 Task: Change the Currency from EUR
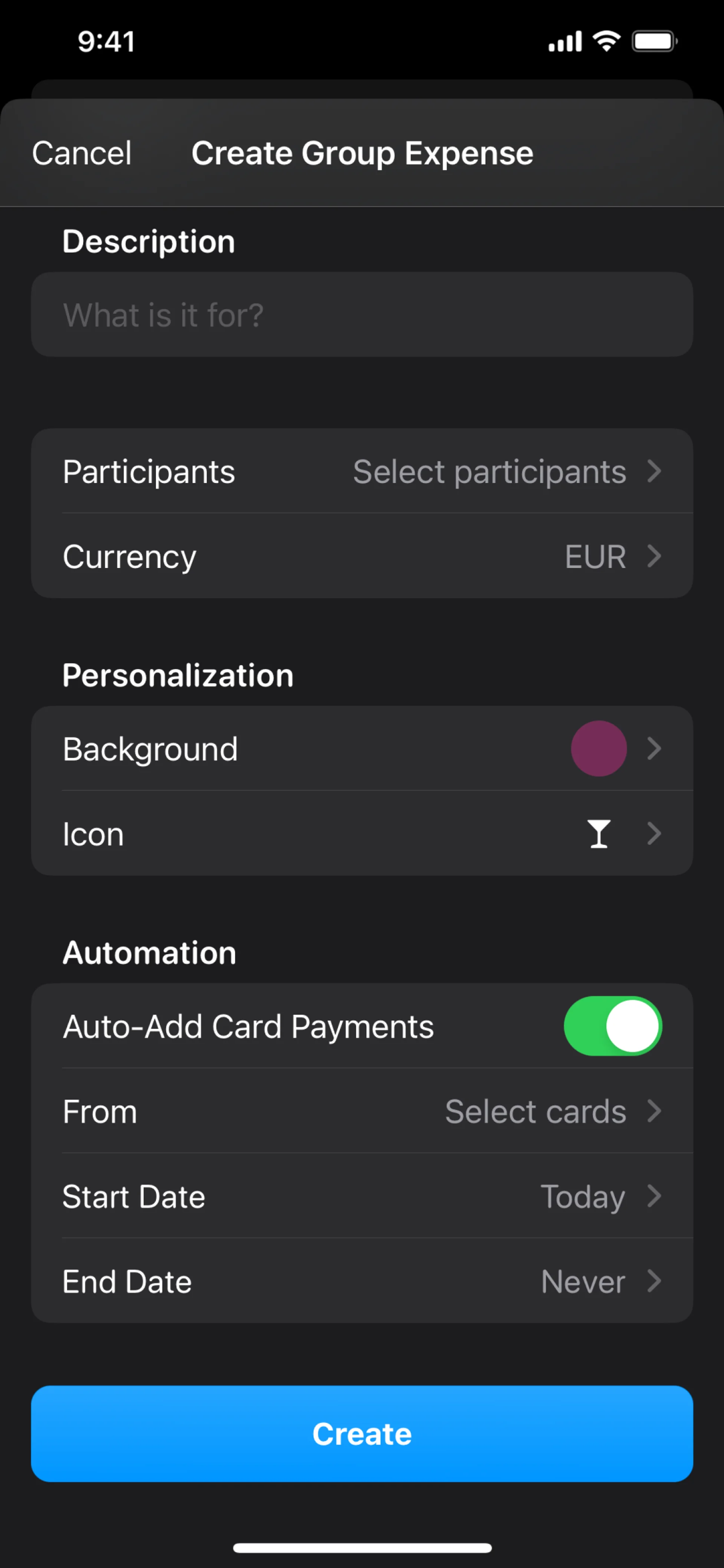[361, 556]
